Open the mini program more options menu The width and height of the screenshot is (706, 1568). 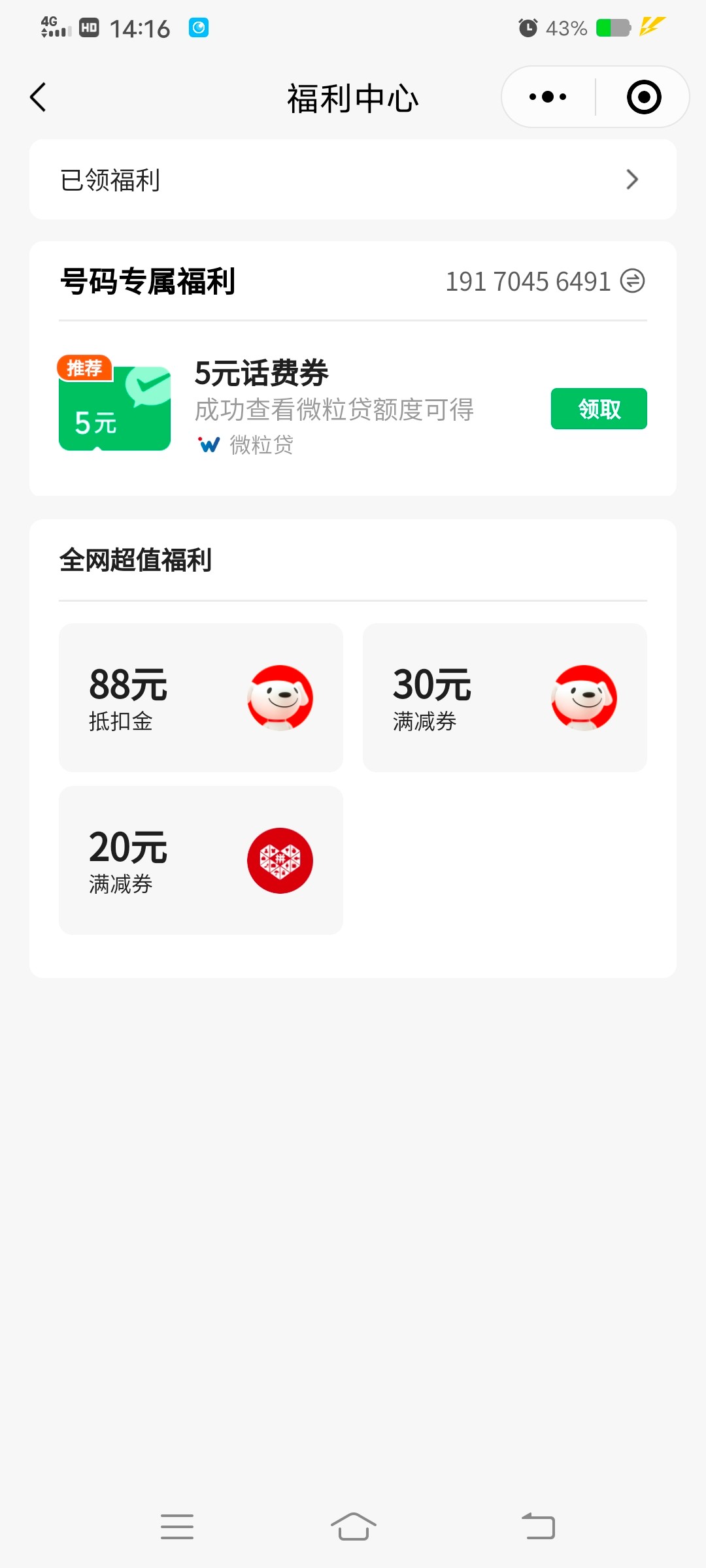coord(548,97)
